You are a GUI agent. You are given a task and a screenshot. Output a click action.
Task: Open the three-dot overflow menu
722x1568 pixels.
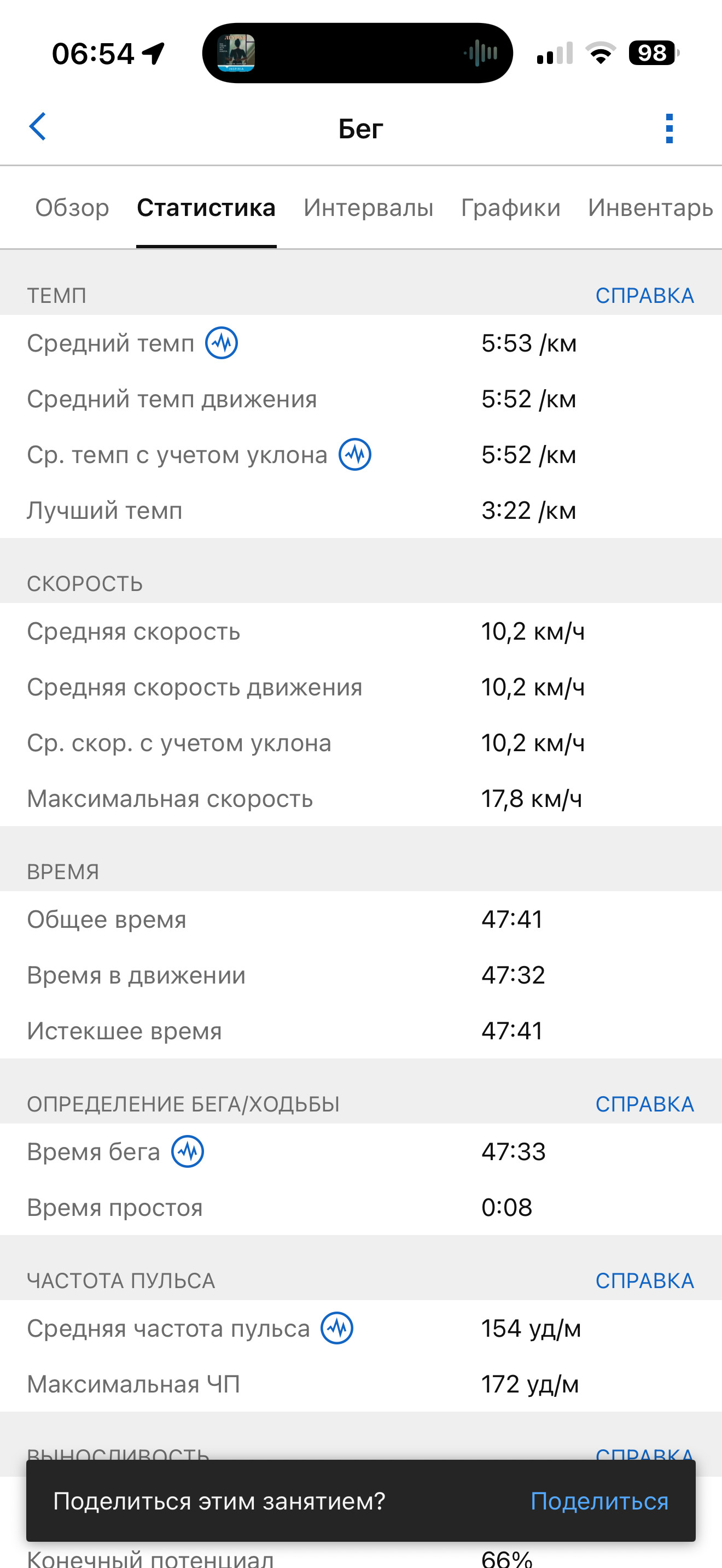(x=669, y=128)
